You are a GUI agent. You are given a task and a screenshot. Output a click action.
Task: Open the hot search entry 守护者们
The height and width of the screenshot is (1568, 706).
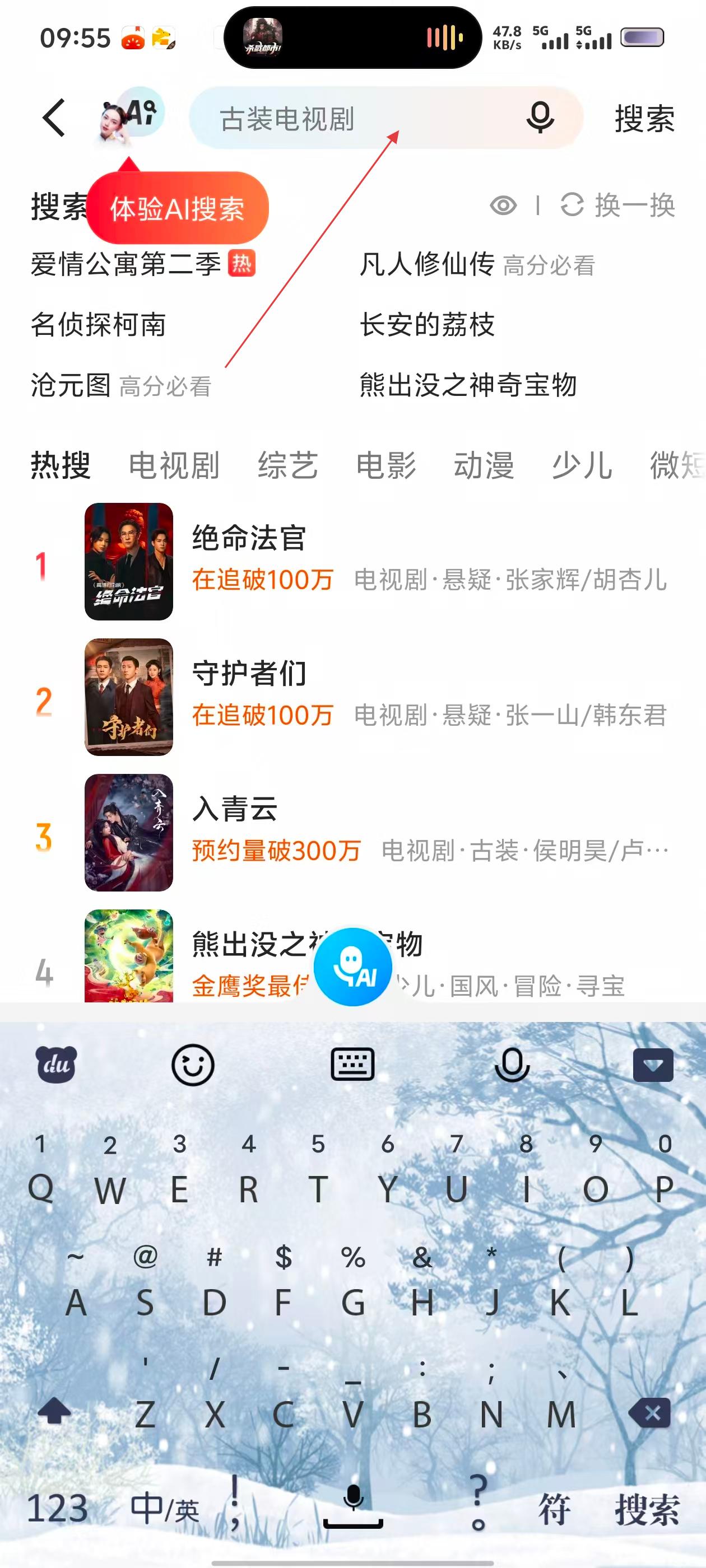tap(249, 674)
